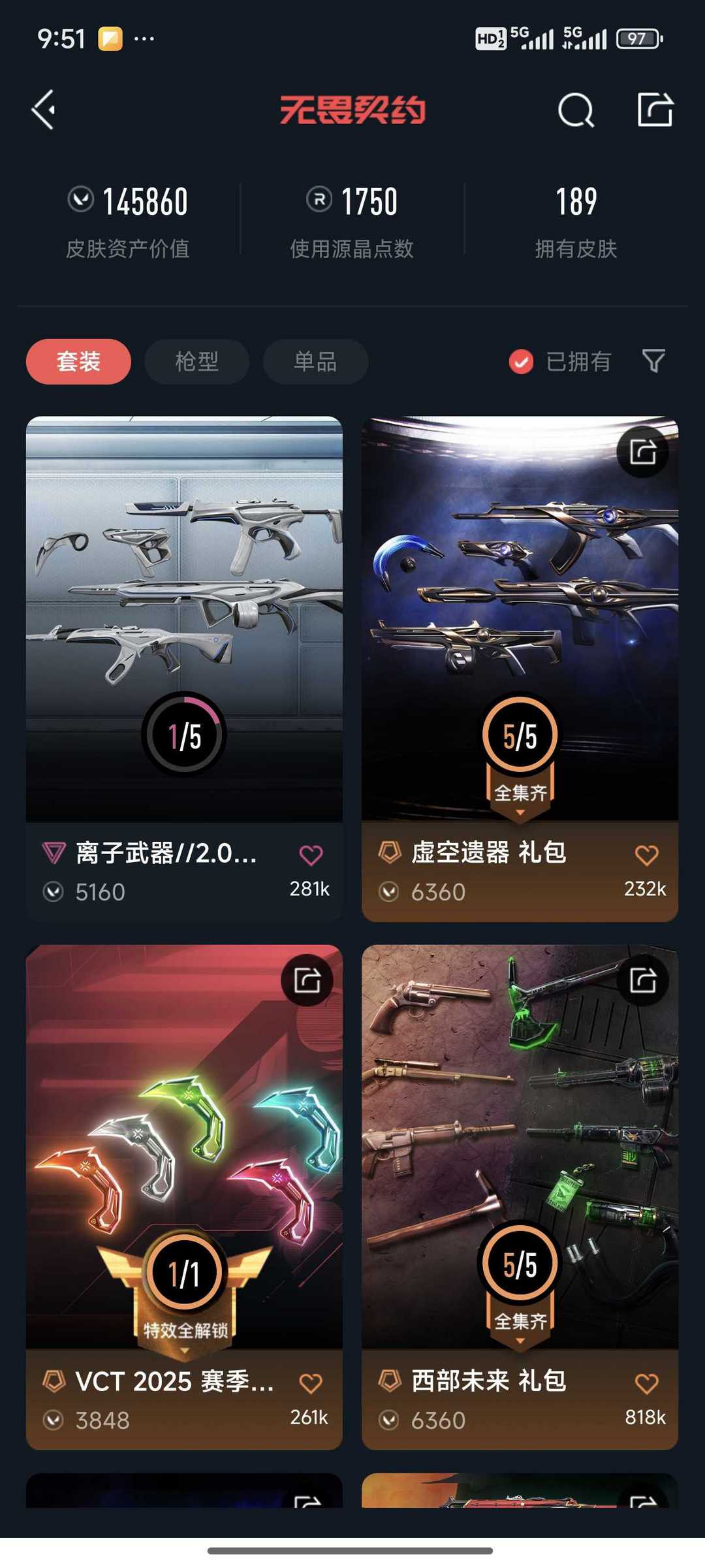Image resolution: width=705 pixels, height=1568 pixels.
Task: Like the 西部未来 礼包 bundle
Action: pos(646,1383)
